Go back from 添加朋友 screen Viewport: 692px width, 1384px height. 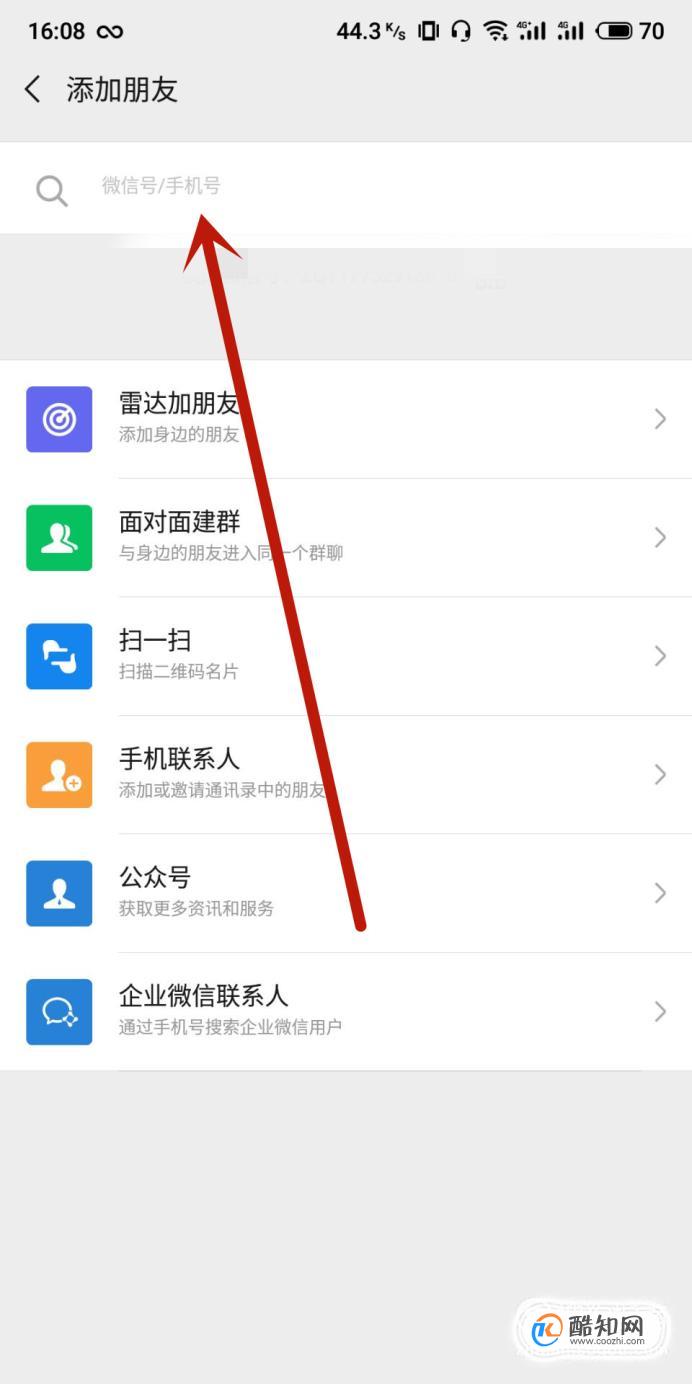[x=33, y=89]
